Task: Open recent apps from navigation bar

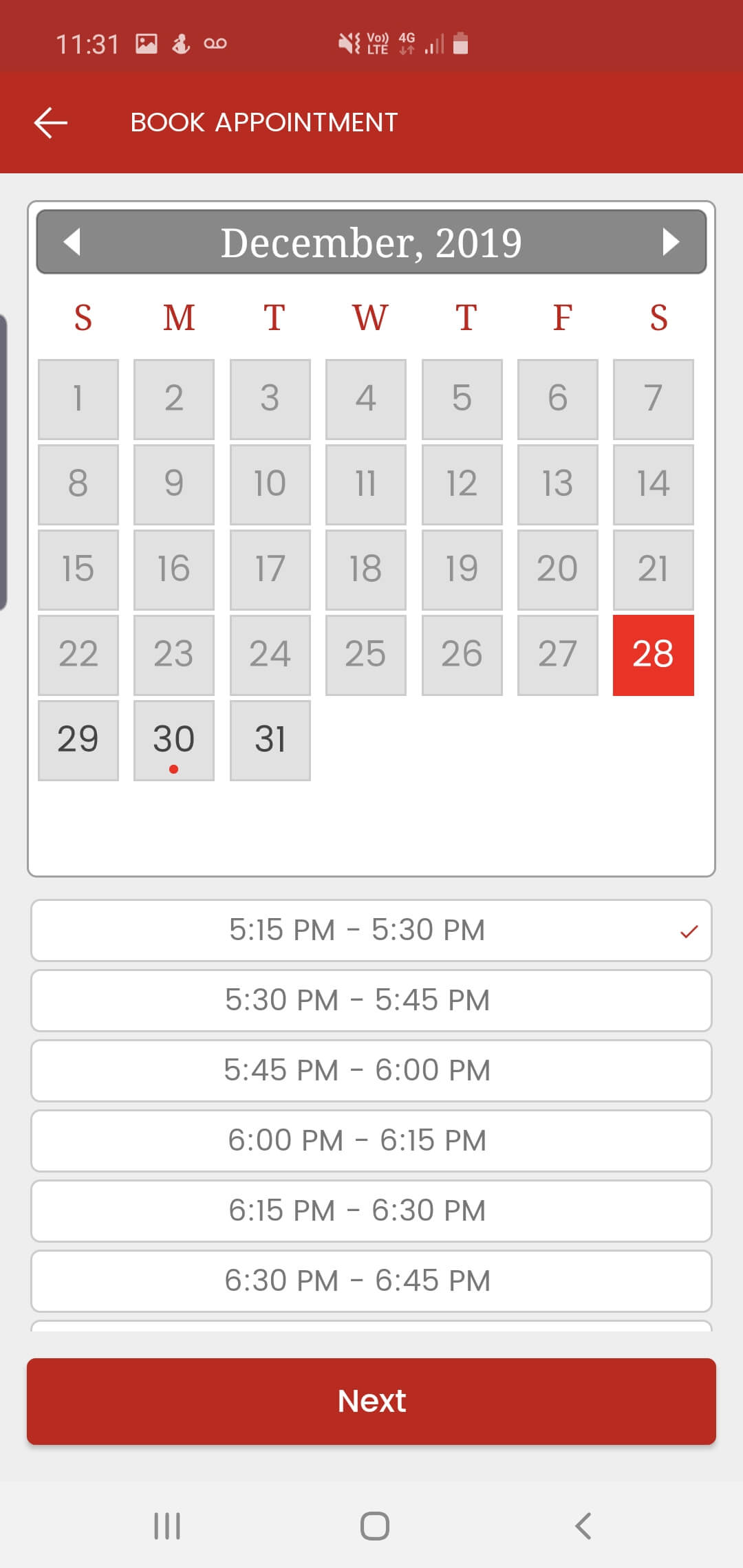Action: point(167,1526)
